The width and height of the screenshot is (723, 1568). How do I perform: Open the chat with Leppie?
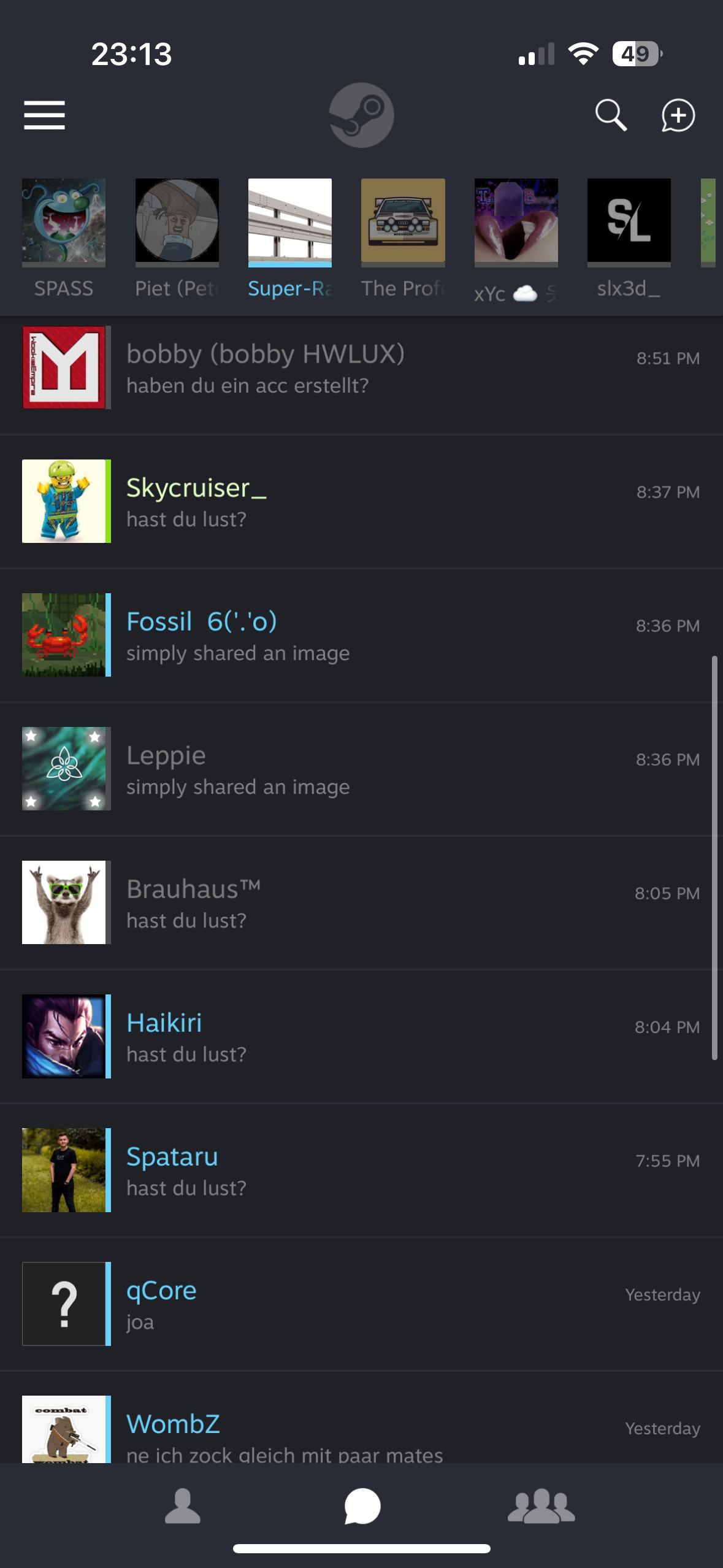tap(361, 769)
